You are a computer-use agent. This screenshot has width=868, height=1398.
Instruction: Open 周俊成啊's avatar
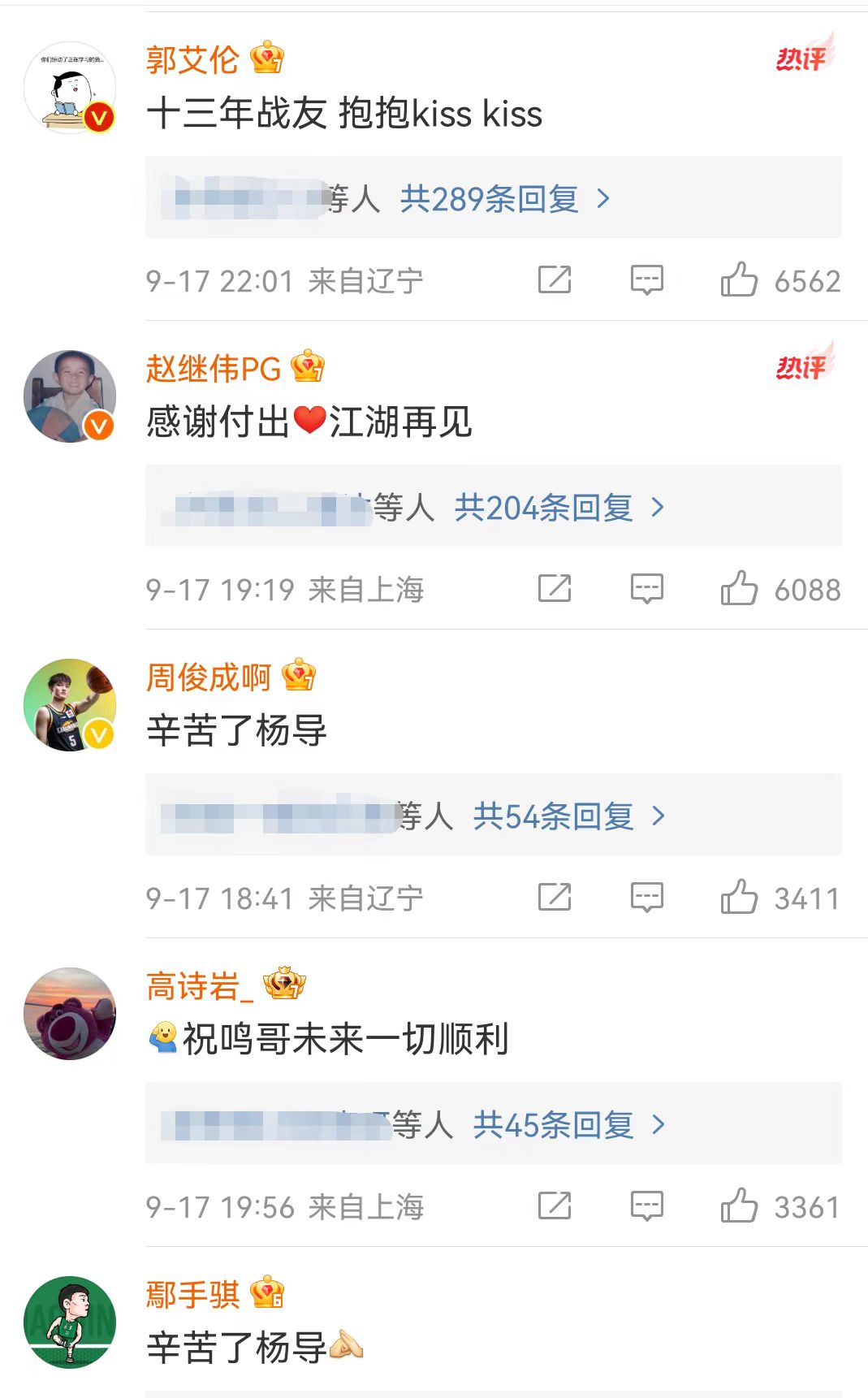coord(70,705)
